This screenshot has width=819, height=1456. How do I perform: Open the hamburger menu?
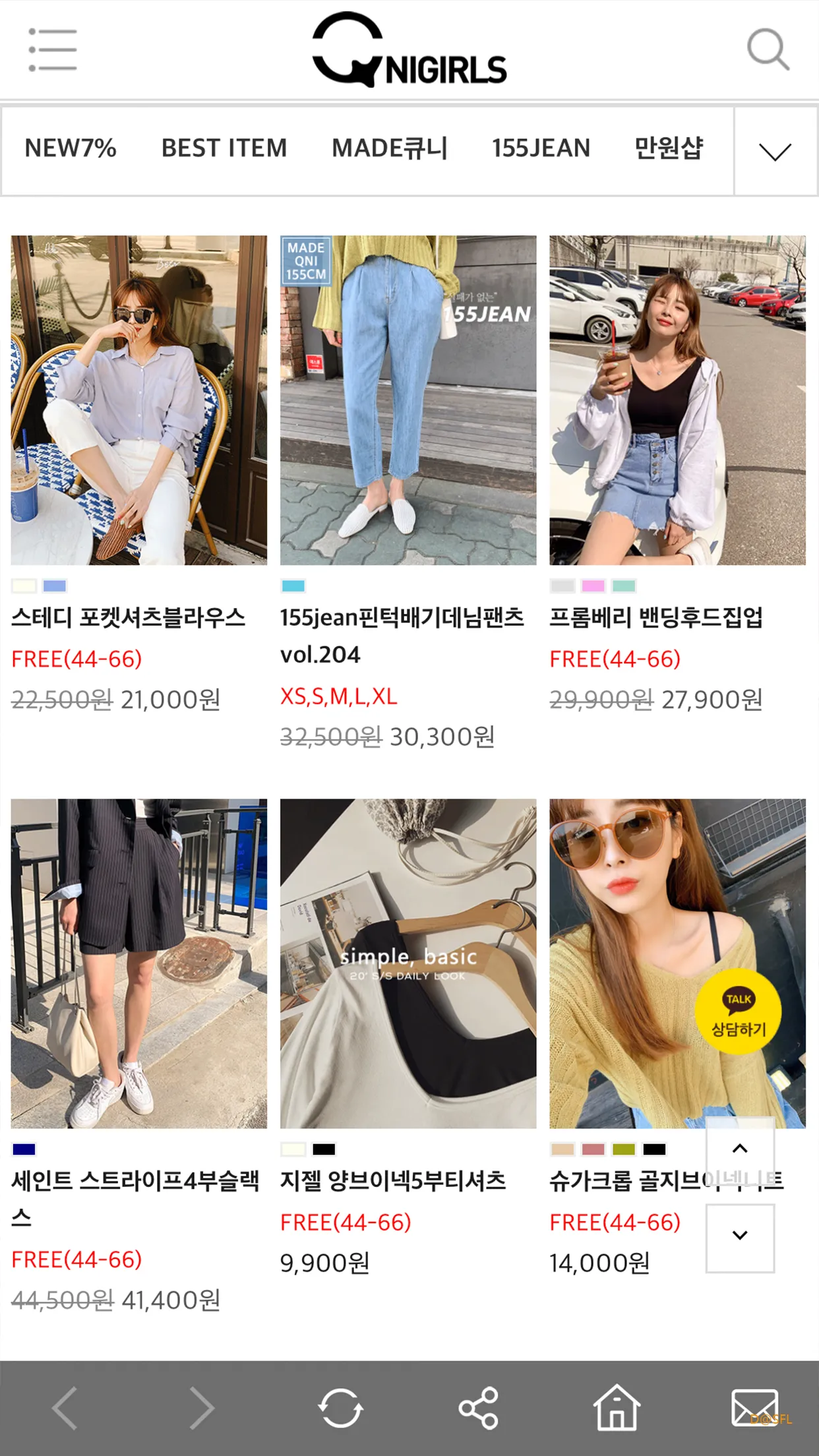click(x=53, y=49)
